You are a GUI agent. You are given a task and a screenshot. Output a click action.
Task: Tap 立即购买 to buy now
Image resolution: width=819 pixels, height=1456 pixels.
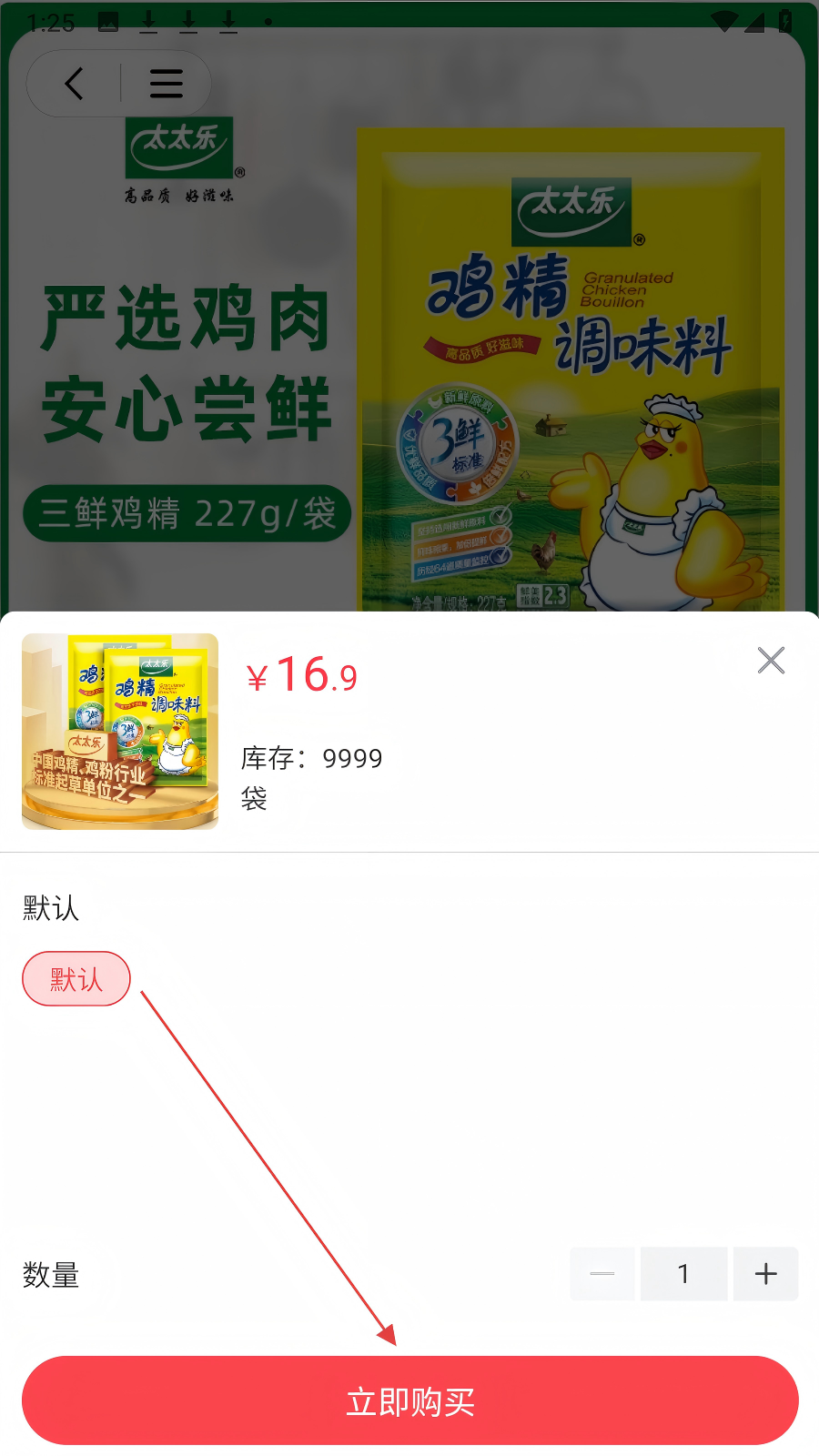pyautogui.click(x=409, y=1401)
